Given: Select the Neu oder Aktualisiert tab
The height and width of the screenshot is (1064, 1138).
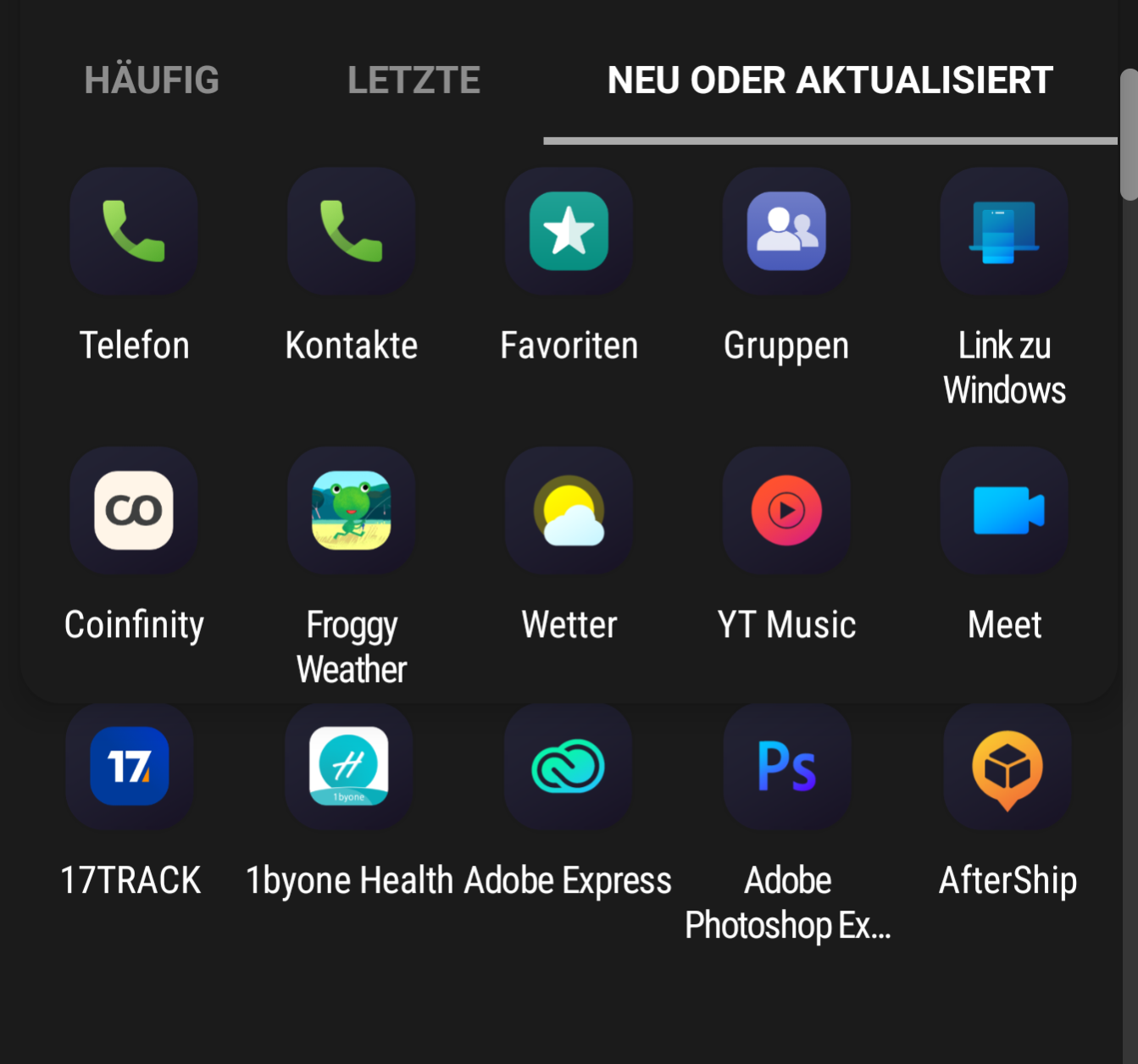Looking at the screenshot, I should point(830,80).
